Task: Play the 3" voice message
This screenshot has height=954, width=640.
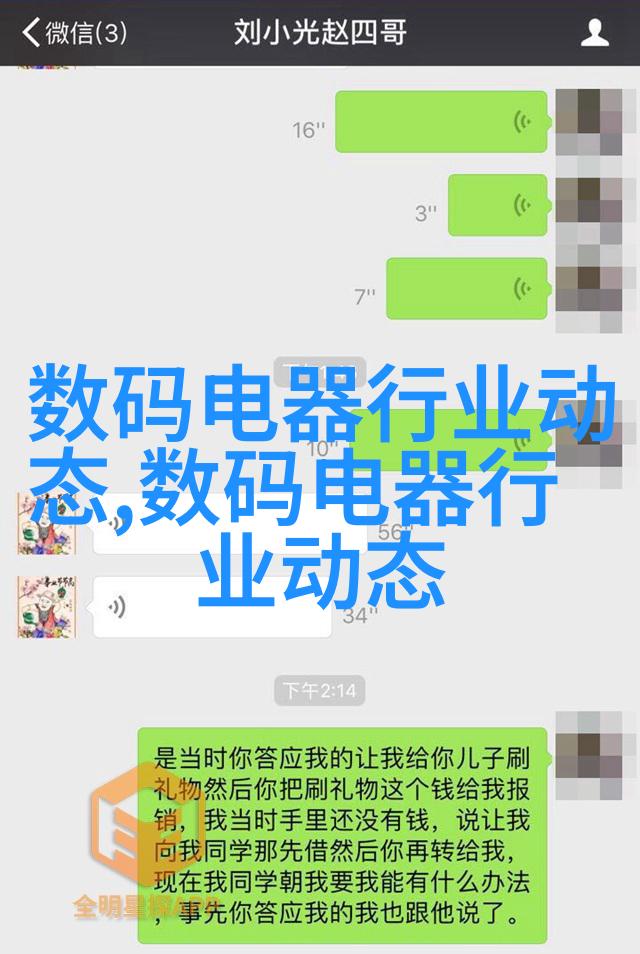Action: tap(497, 205)
